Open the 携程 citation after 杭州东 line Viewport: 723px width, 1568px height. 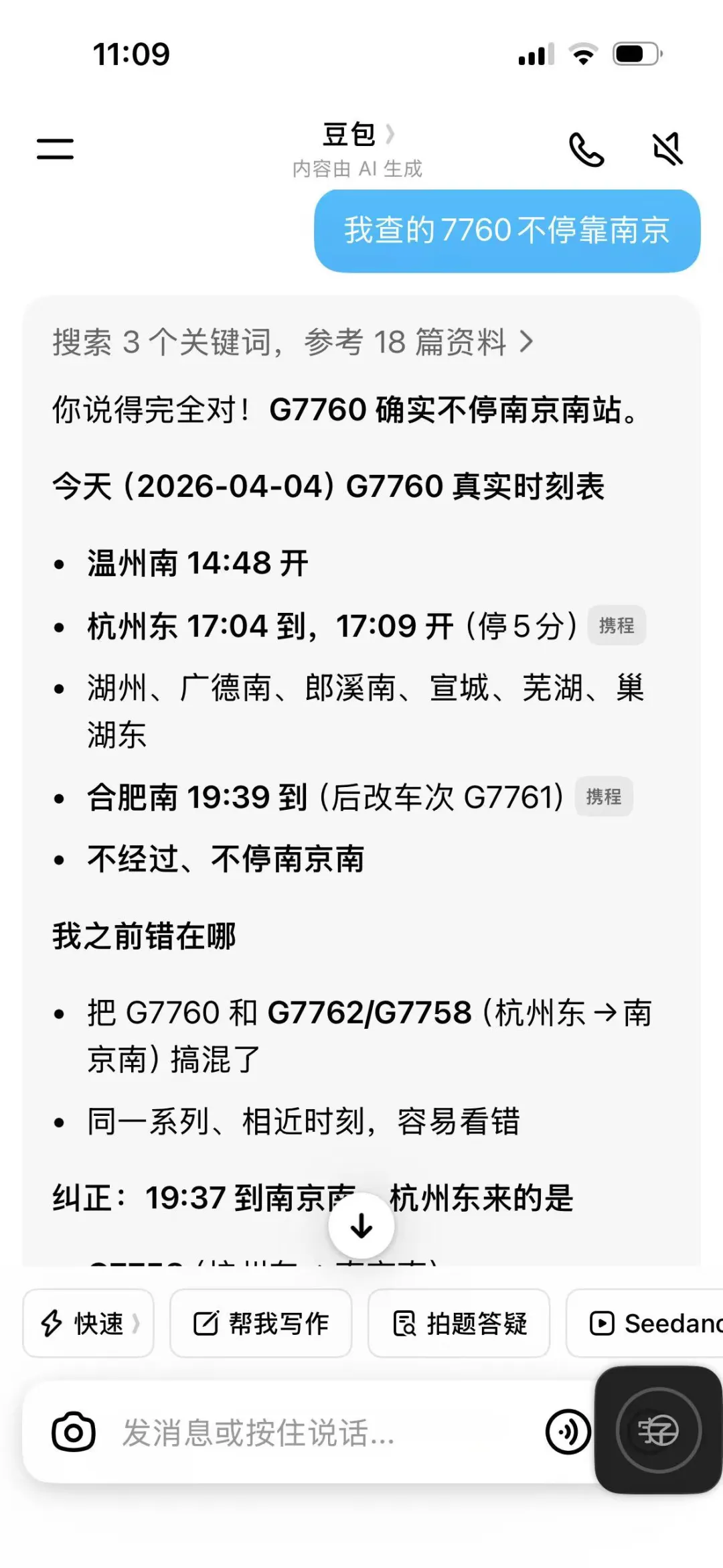616,626
